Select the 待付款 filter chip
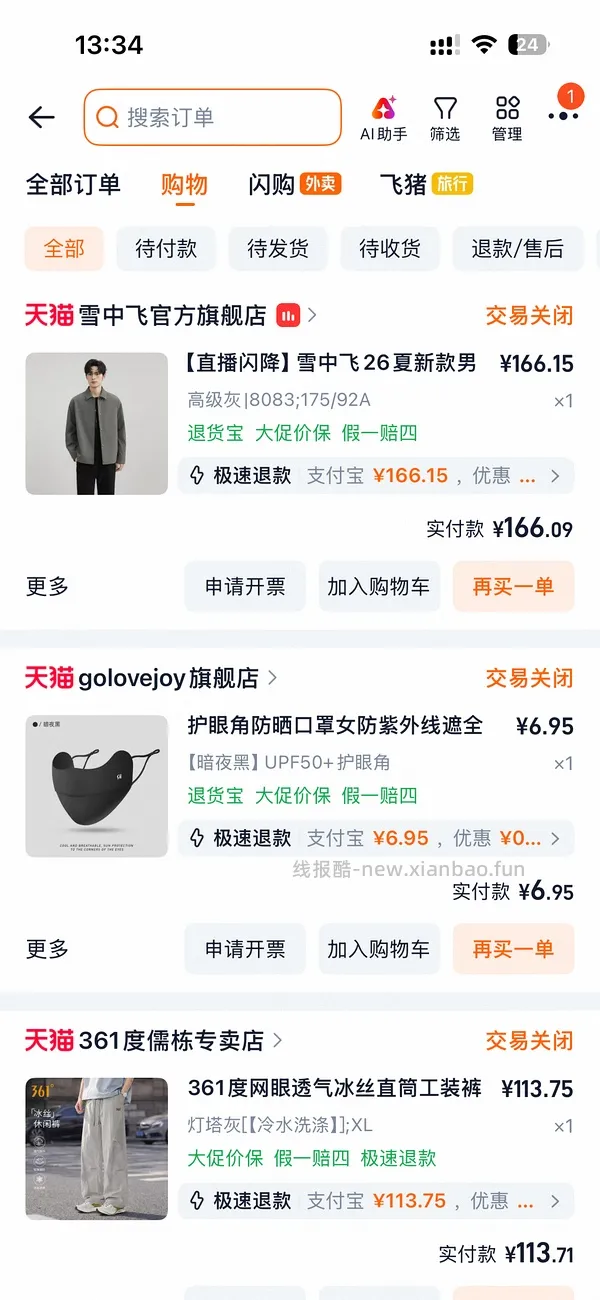Screen dimensions: 600x1300 (x=166, y=248)
